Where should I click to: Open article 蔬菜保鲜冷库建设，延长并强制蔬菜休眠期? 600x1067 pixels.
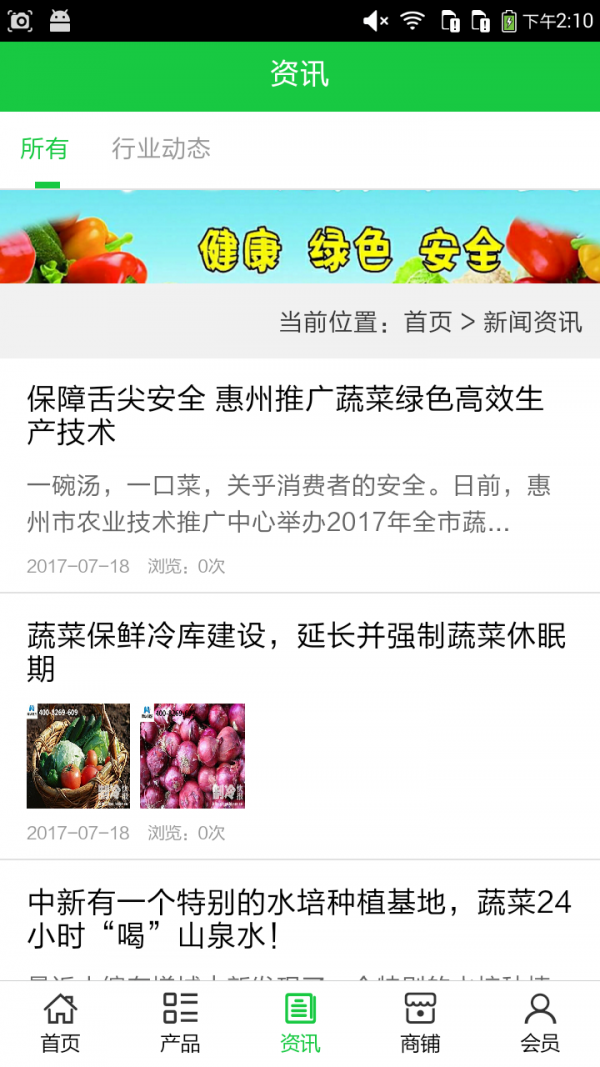pyautogui.click(x=296, y=651)
